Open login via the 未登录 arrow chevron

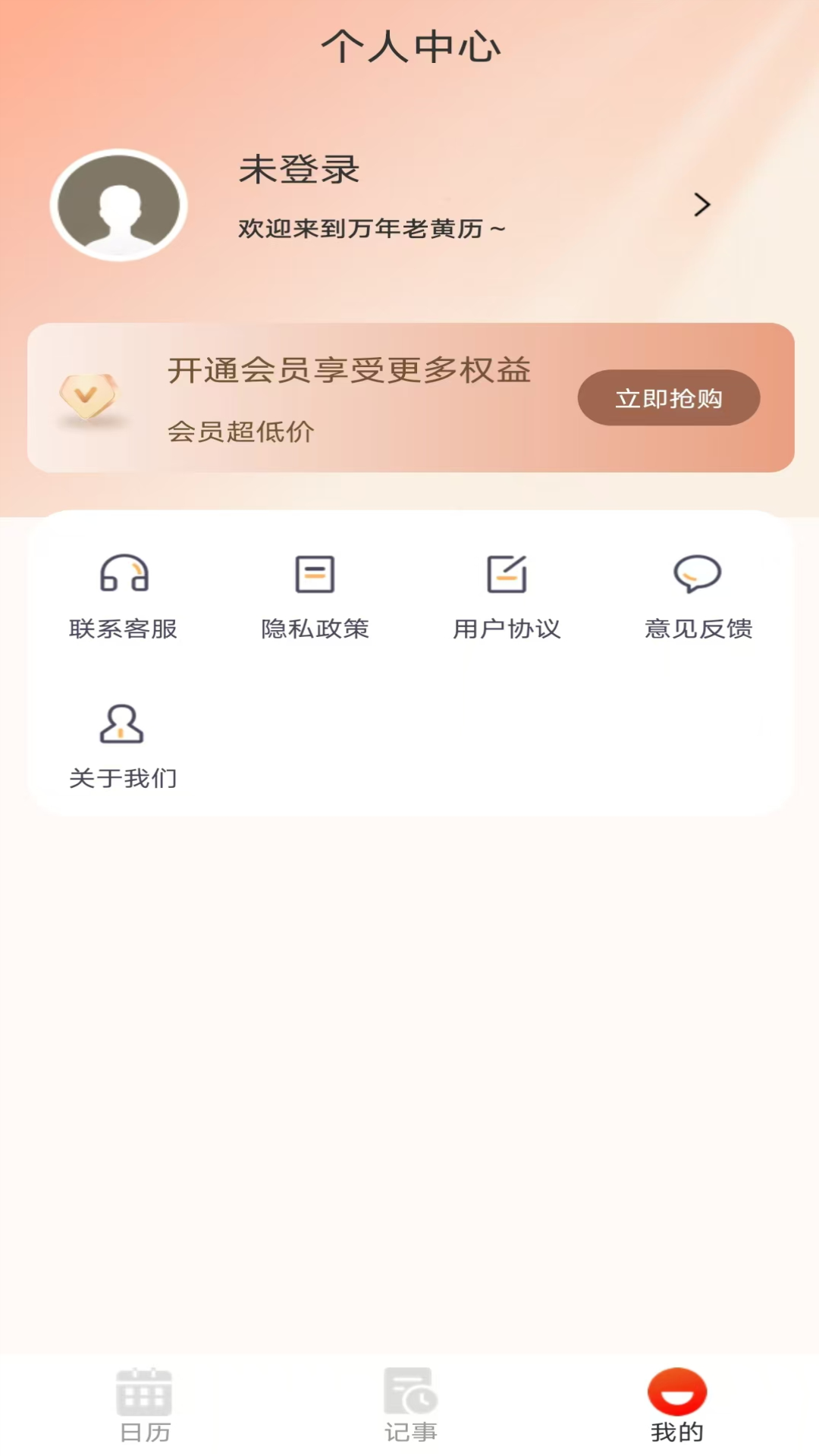pos(702,205)
